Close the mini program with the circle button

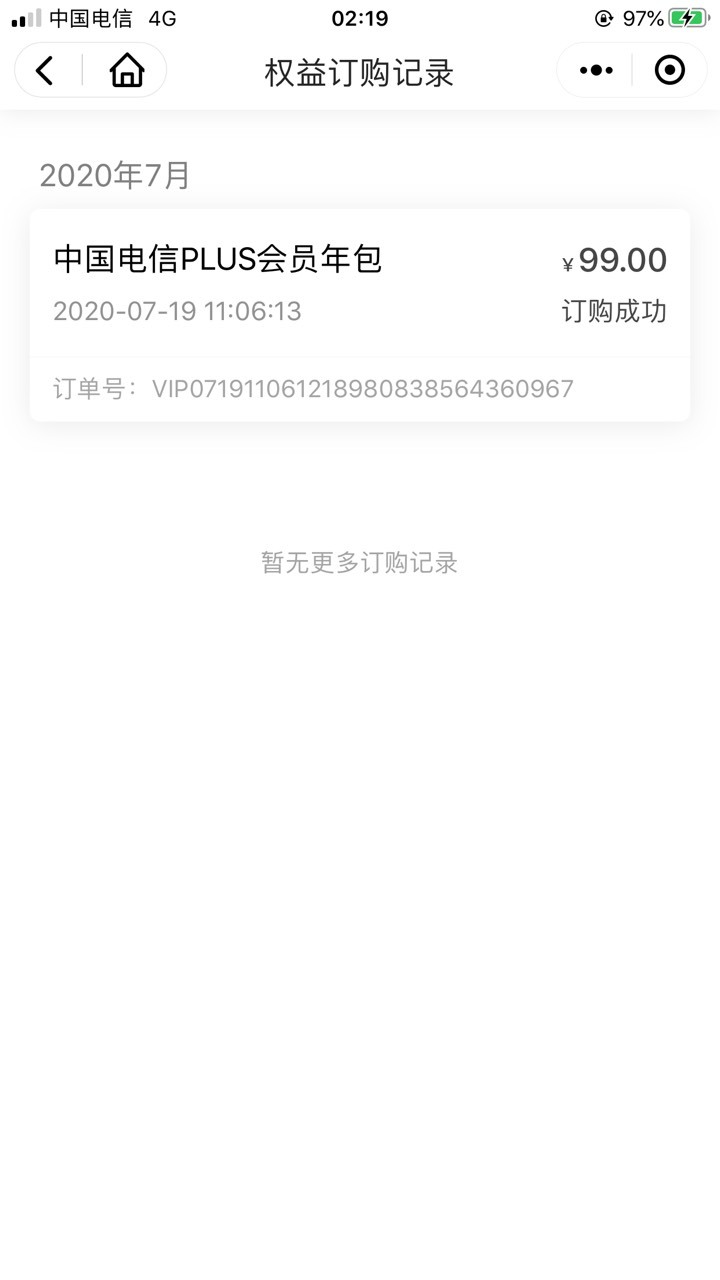669,70
